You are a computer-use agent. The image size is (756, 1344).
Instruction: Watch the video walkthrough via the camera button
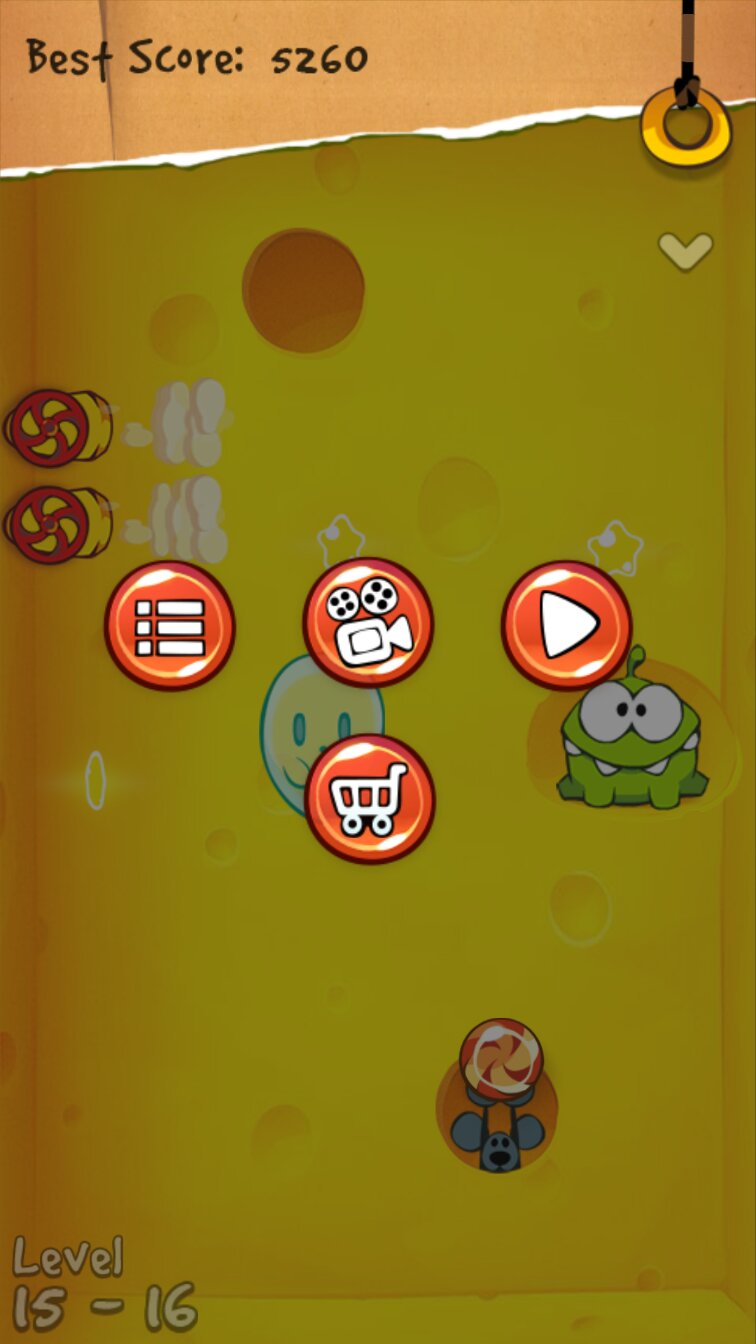pos(368,623)
